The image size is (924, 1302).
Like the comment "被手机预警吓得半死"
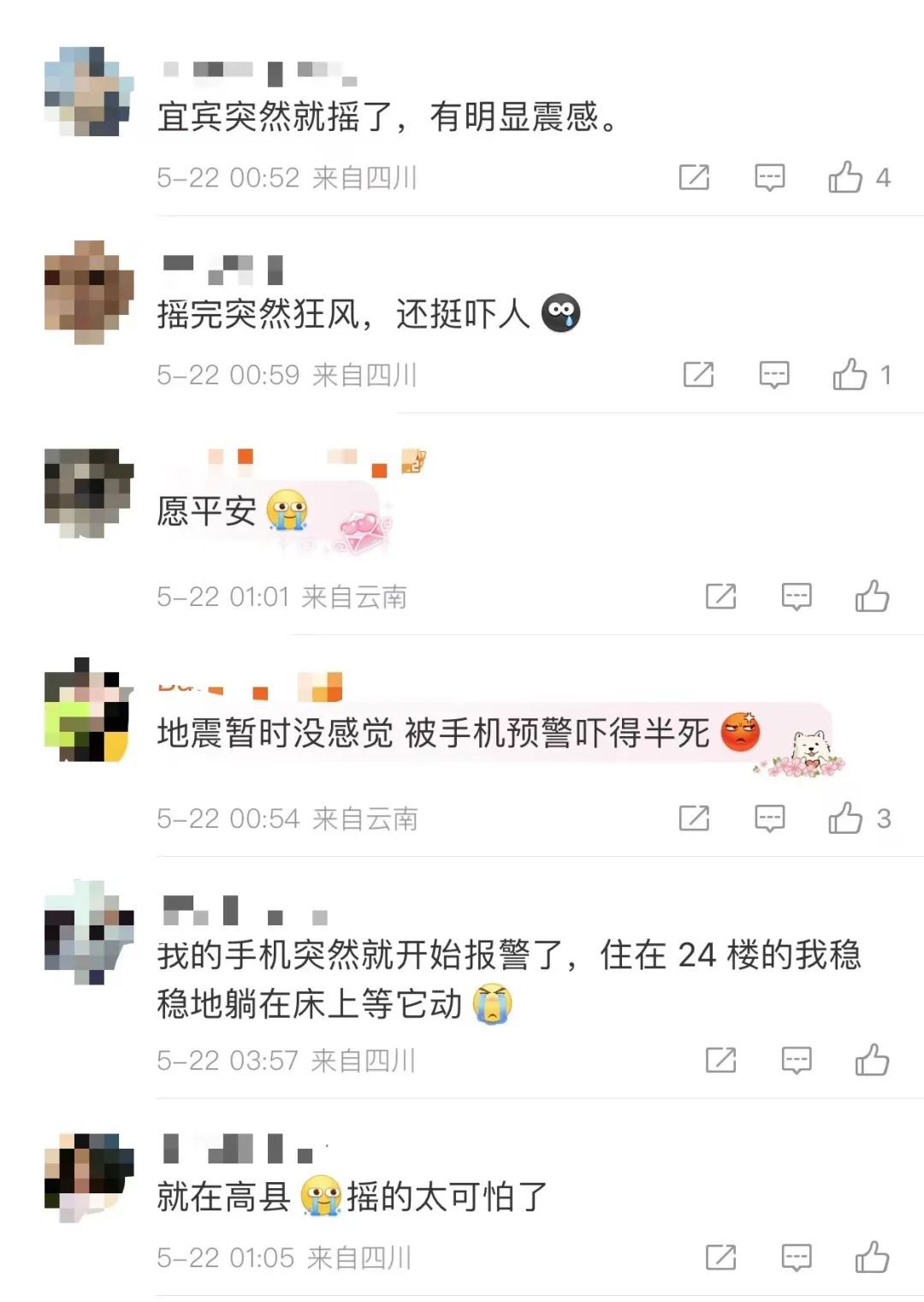845,818
